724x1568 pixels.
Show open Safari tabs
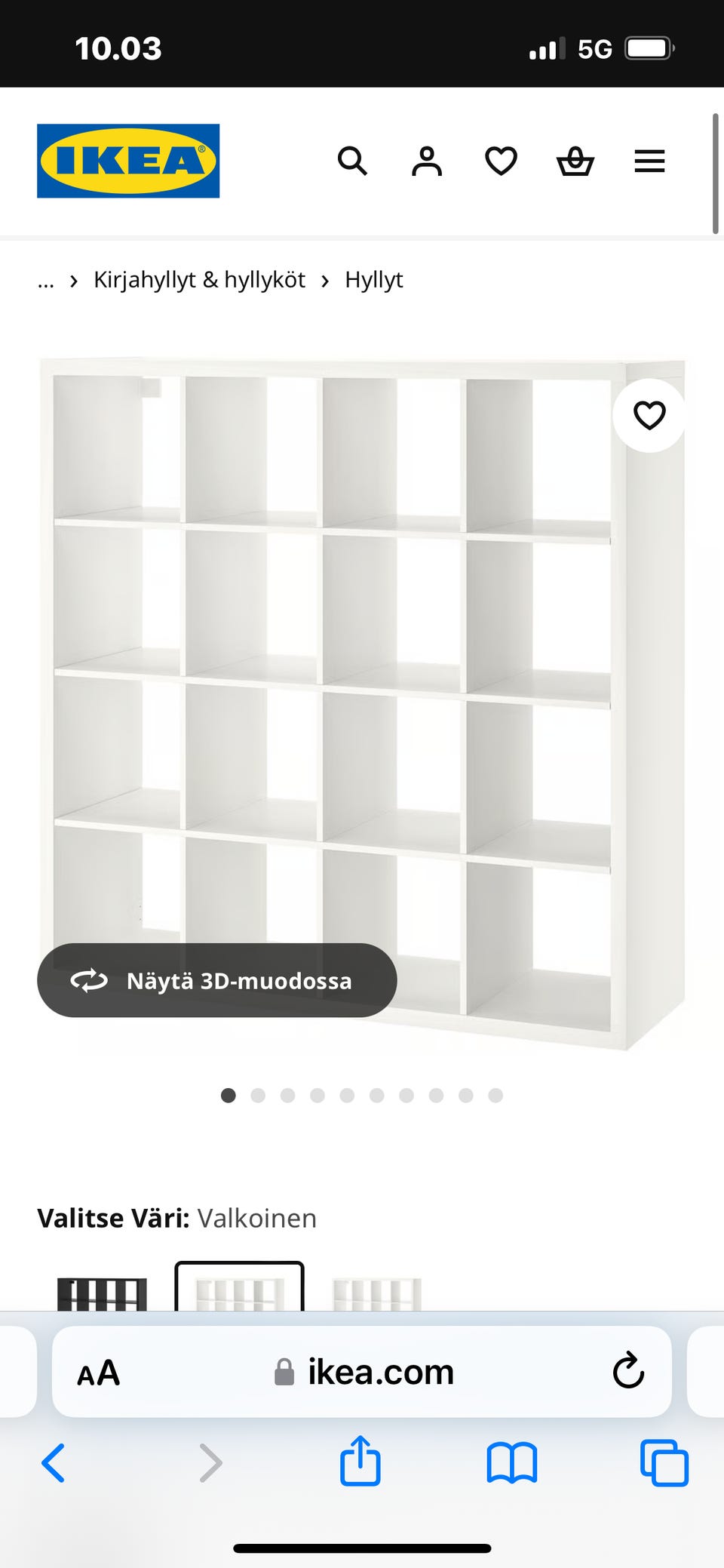click(x=664, y=1463)
